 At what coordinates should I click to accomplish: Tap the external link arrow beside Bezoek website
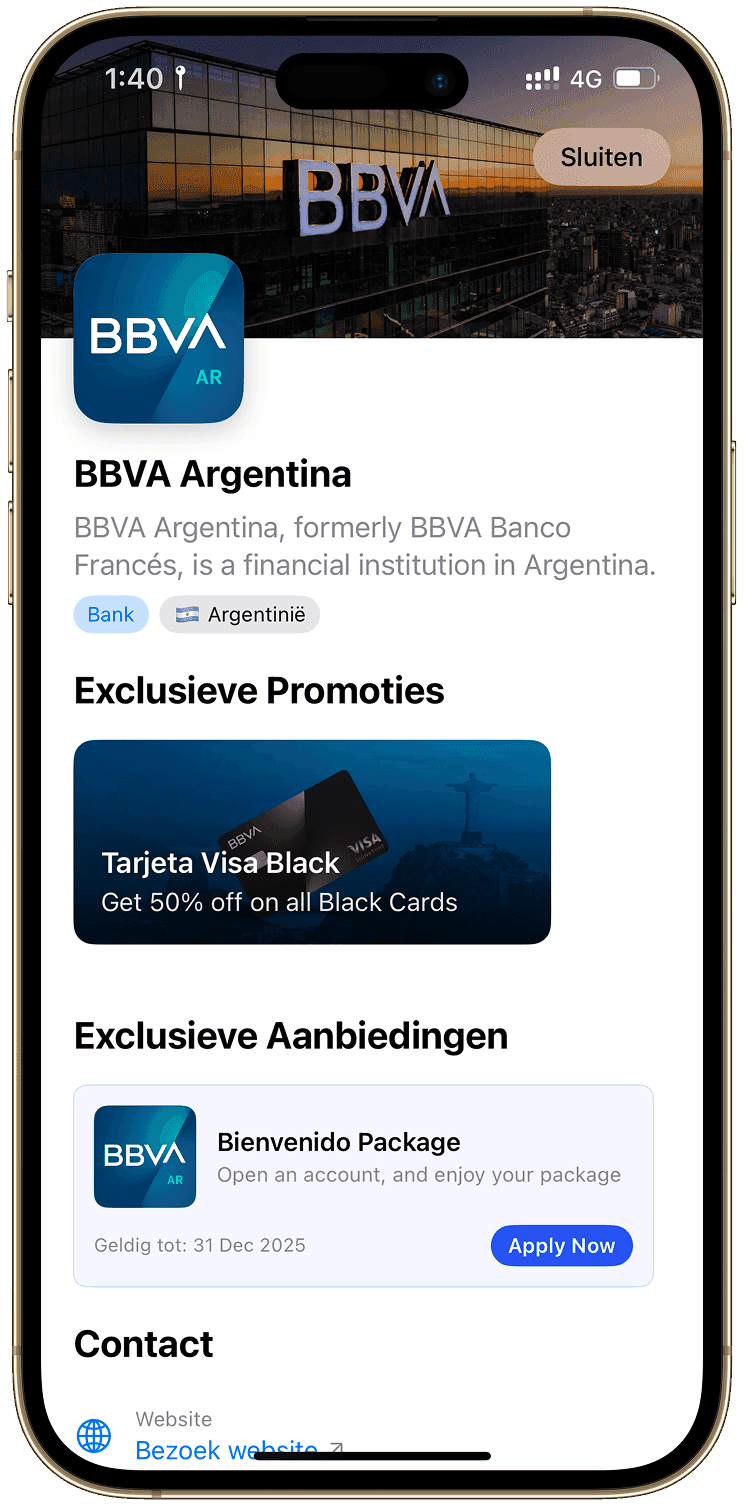pos(334,1447)
